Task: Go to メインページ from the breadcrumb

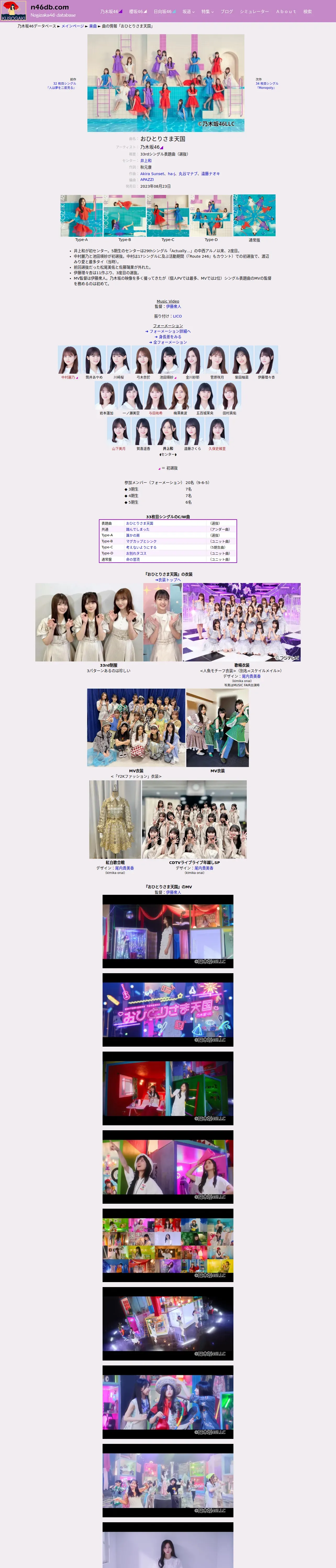Action: pyautogui.click(x=72, y=26)
